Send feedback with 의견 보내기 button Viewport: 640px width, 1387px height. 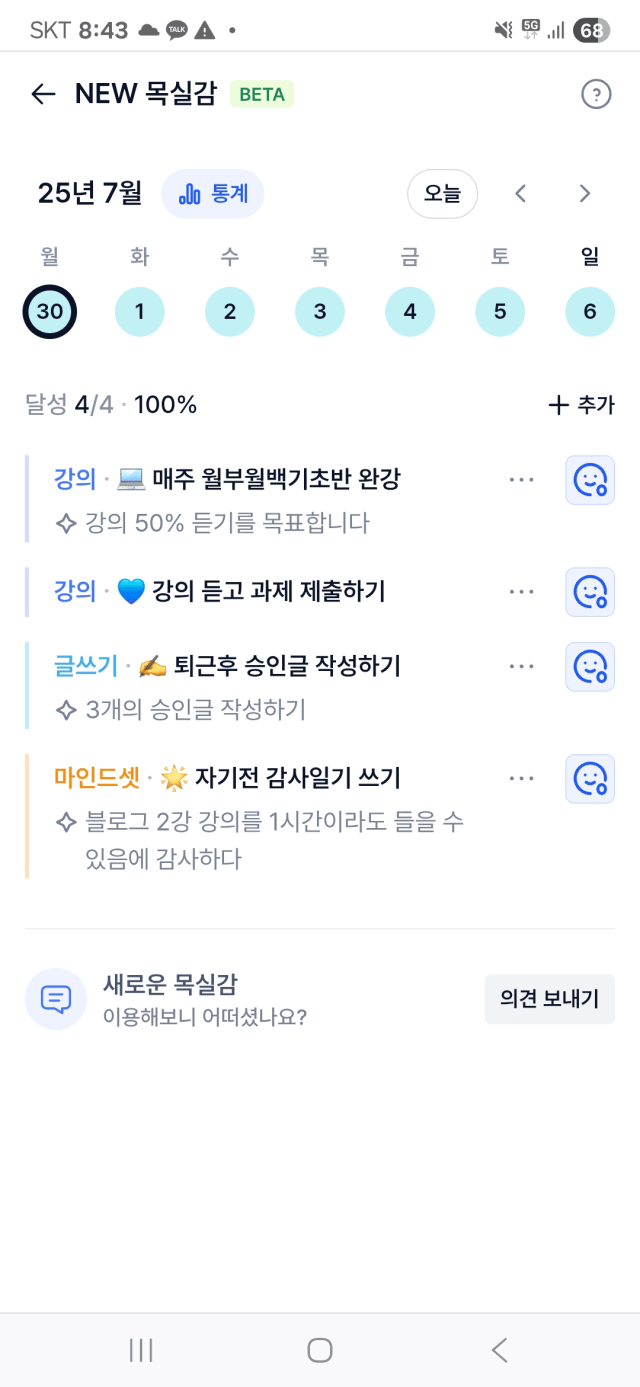click(550, 999)
